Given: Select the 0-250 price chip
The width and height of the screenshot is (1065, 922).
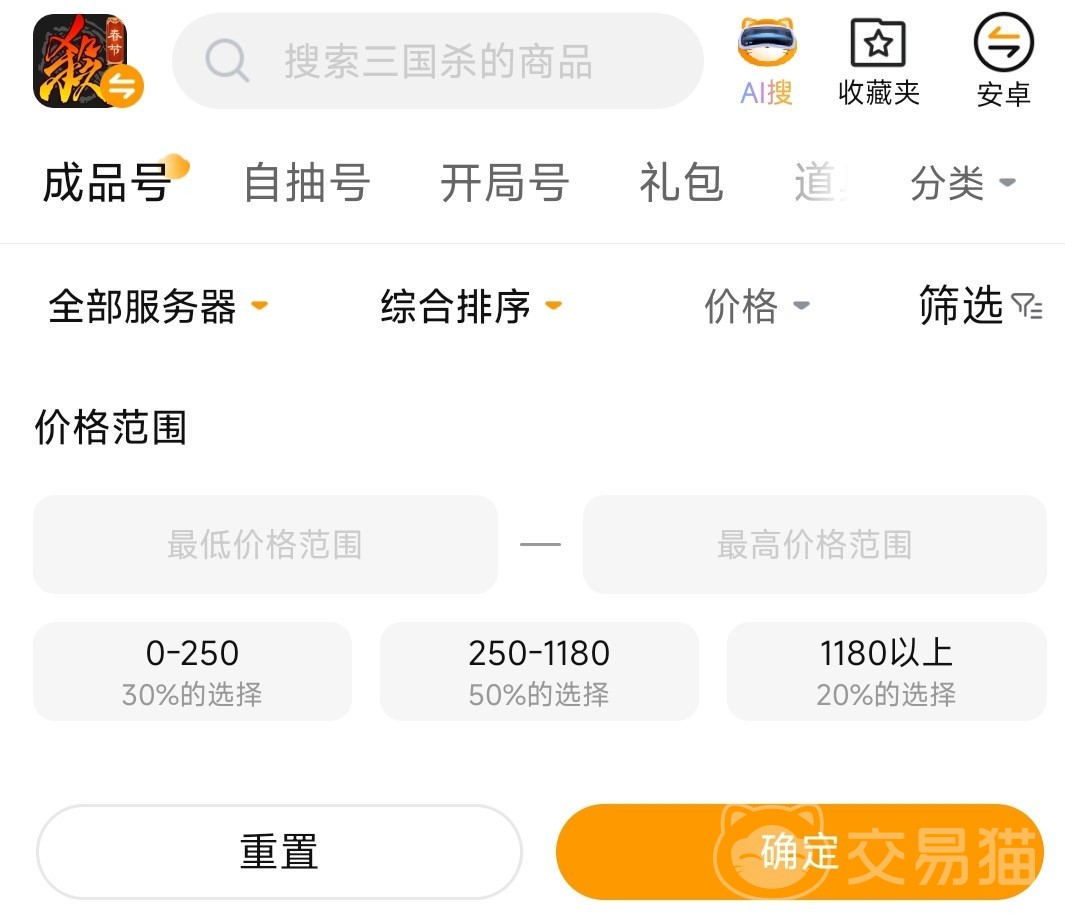Looking at the screenshot, I should point(192,671).
